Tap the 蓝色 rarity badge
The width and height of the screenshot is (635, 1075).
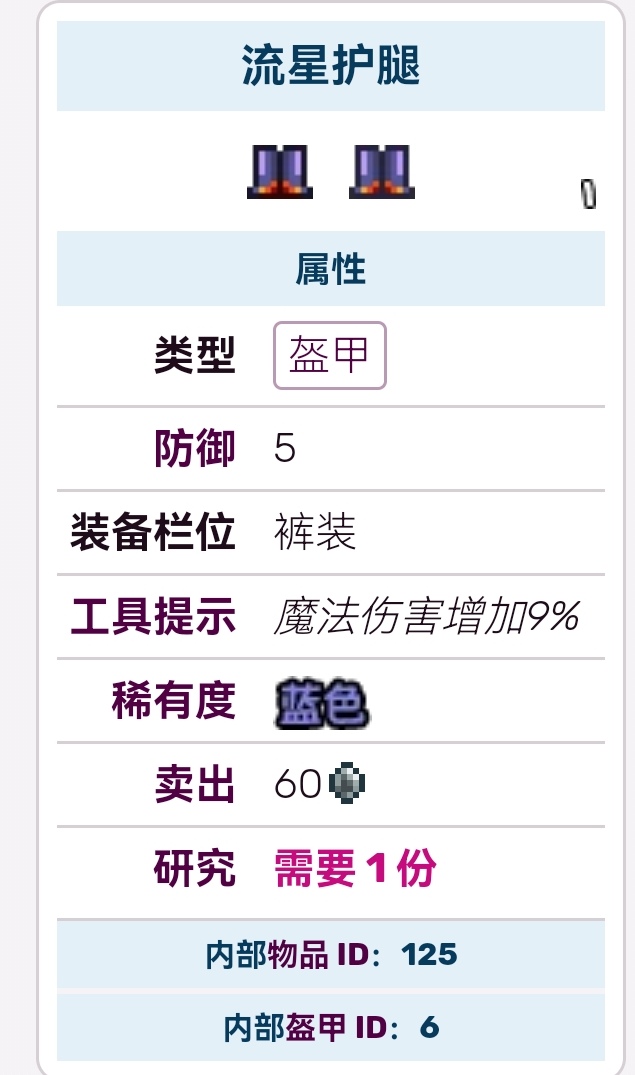tap(322, 703)
